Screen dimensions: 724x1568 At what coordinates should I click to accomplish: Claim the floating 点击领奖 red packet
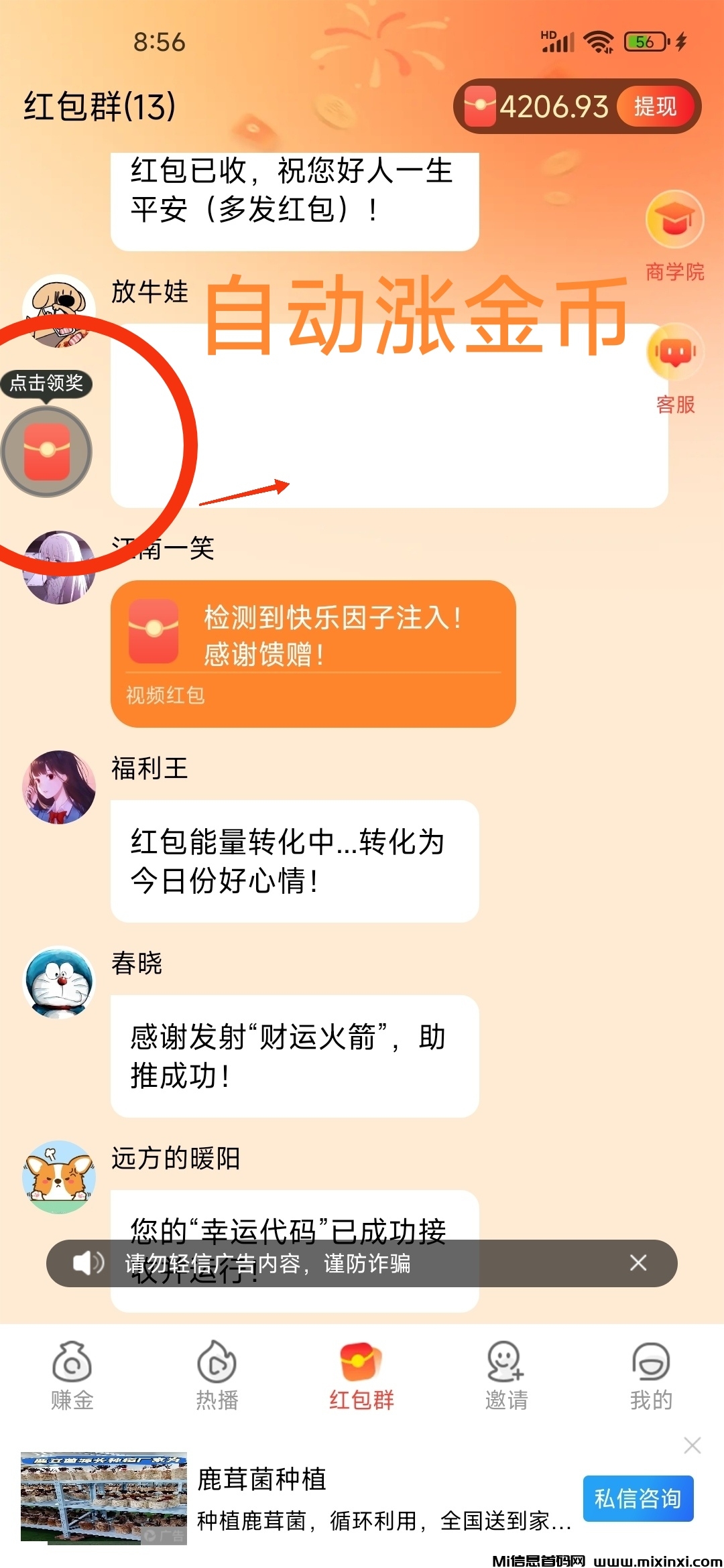(x=47, y=452)
